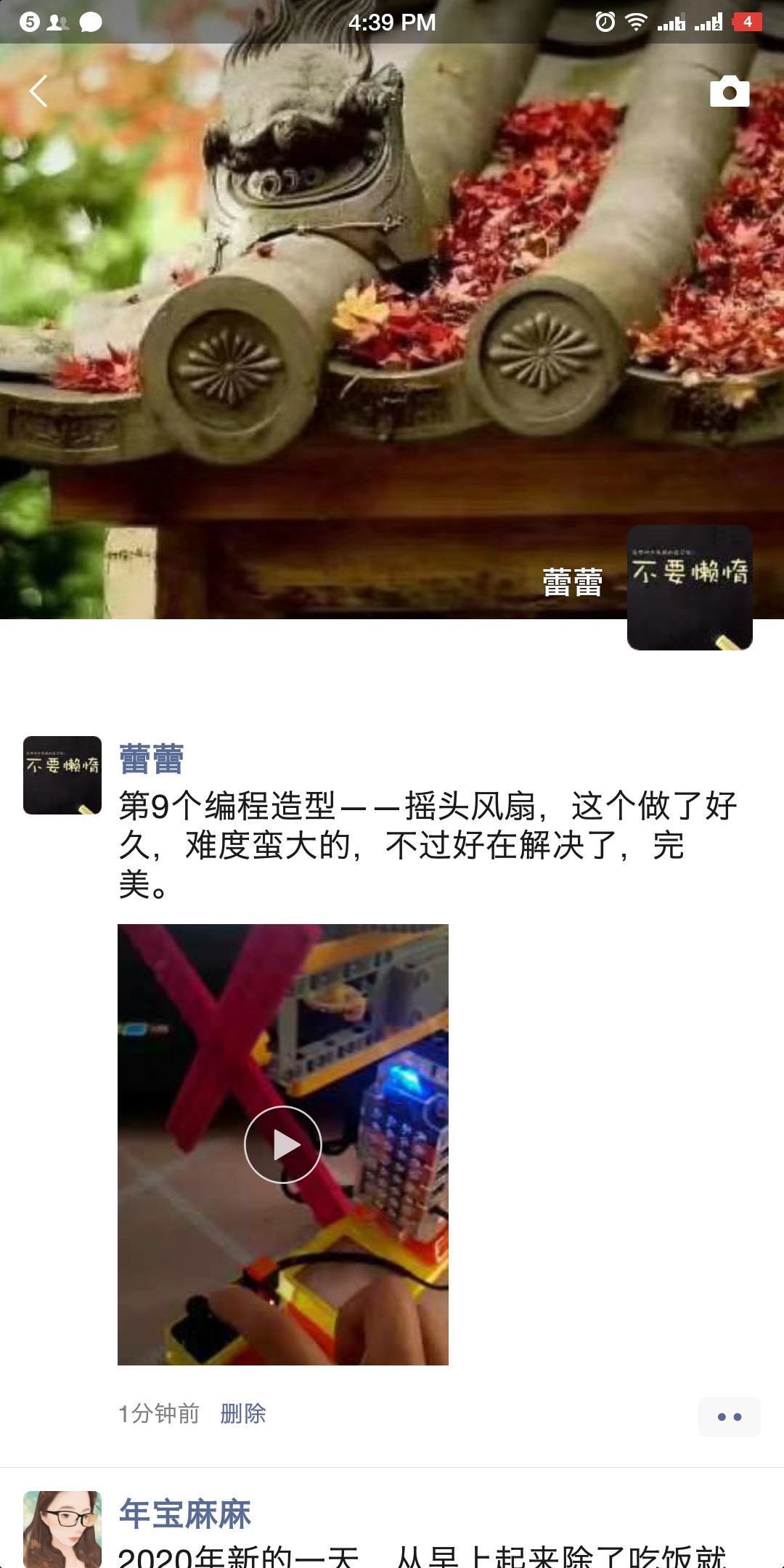The height and width of the screenshot is (1568, 784).
Task: Open 蕾蕾's profile name link
Action: coord(151,759)
